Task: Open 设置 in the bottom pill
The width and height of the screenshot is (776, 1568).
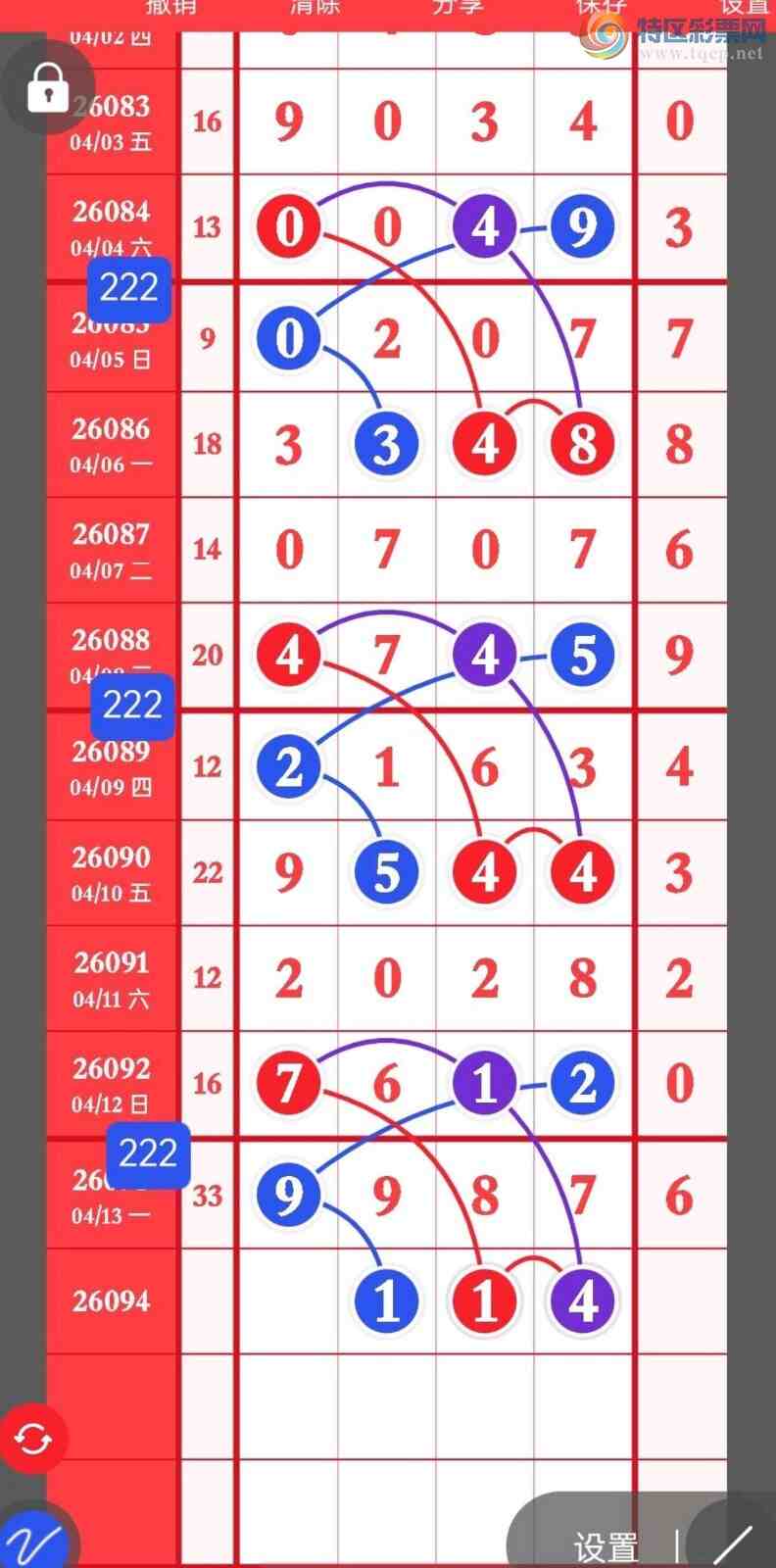Action: coord(606,1547)
